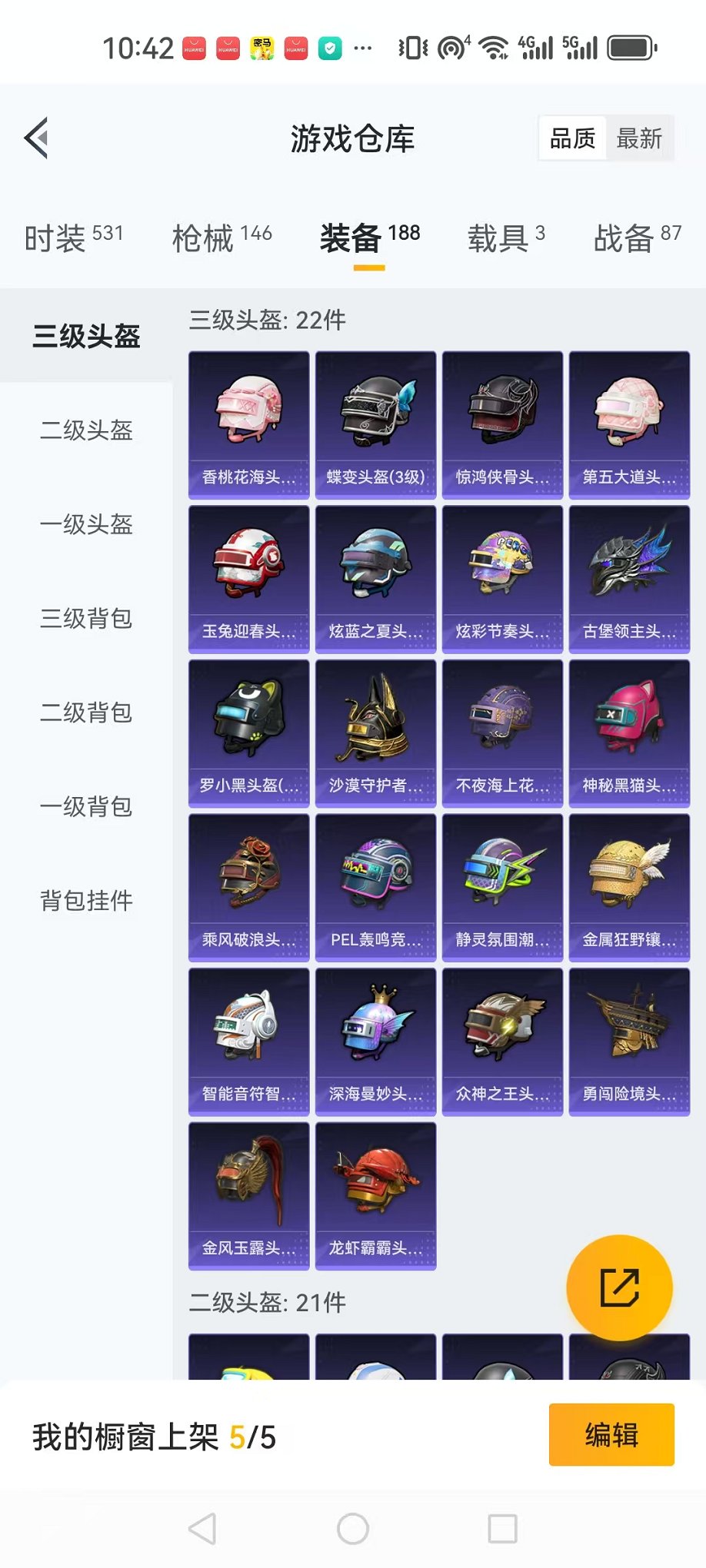Open the 龙虾霸霸头盔 item
Screen dimensions: 706x1568
click(376, 1196)
